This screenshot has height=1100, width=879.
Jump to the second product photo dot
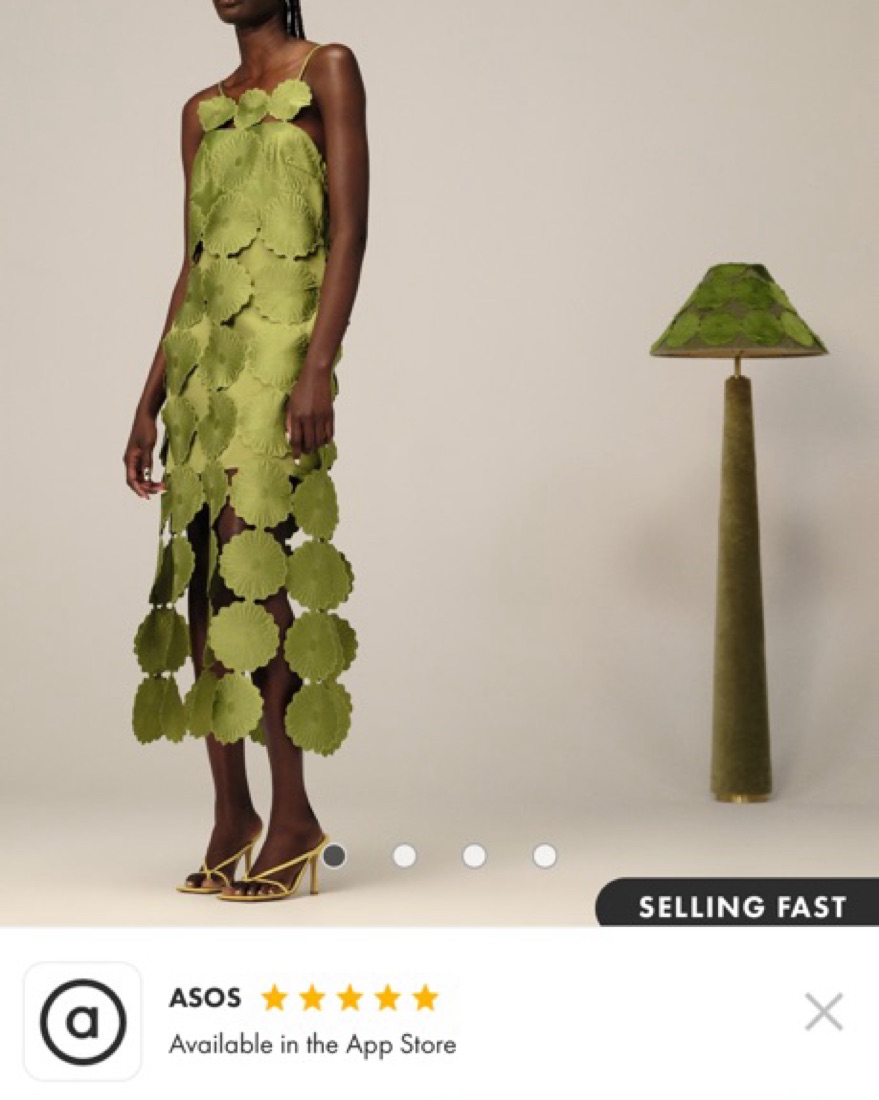[x=404, y=856]
